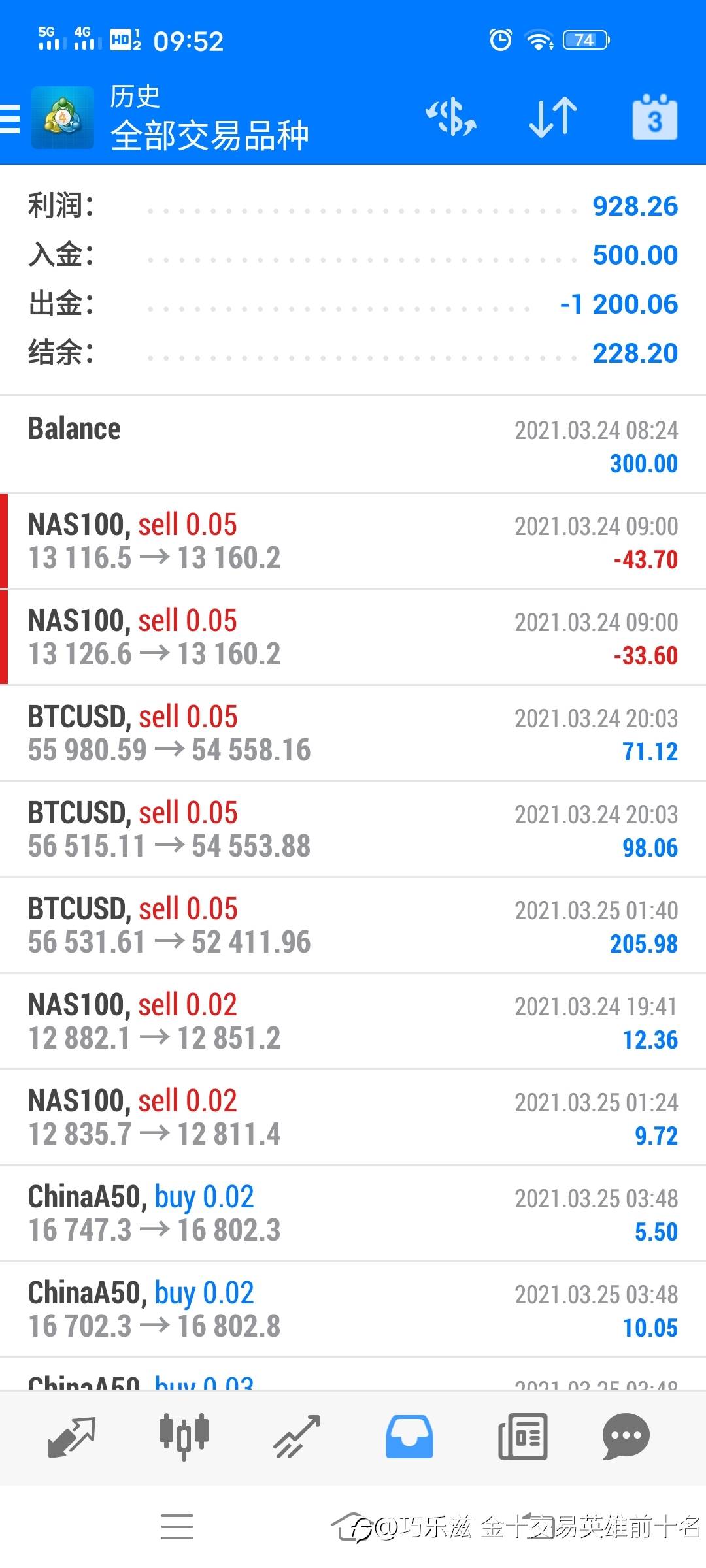
Task: Expand BTCUSD sell trade with 205.98 profit
Action: click(353, 925)
